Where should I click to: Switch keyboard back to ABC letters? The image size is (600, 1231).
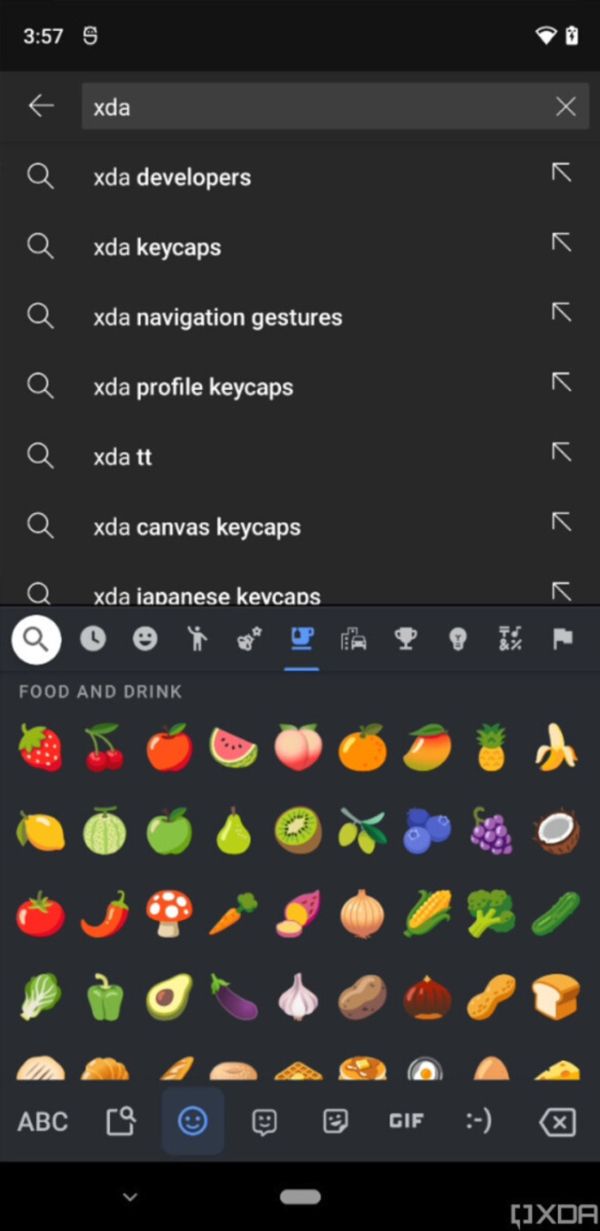pos(43,1122)
